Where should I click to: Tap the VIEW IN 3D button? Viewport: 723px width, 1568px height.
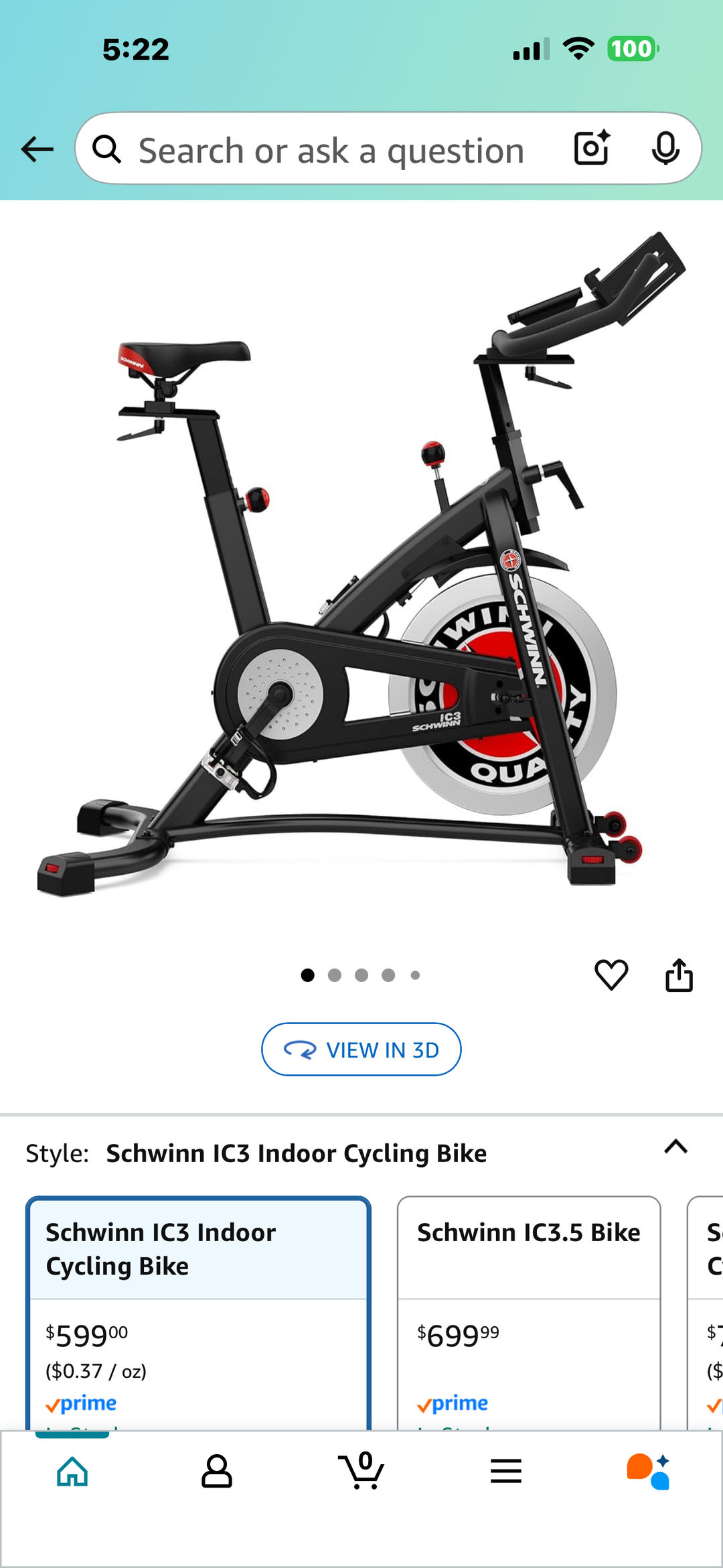pos(360,1050)
